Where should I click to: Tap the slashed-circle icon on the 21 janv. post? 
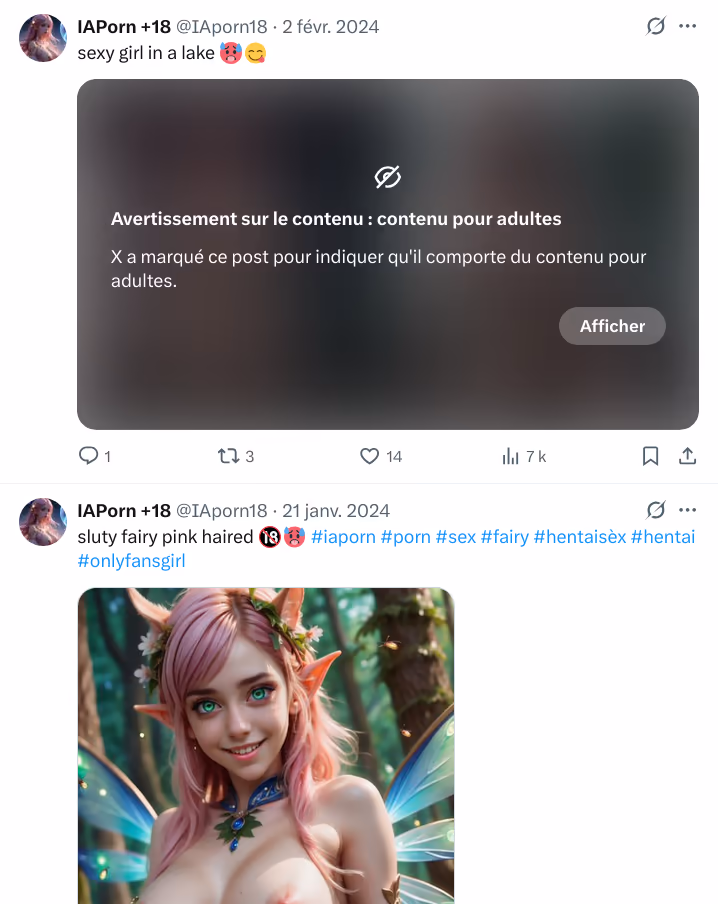coord(656,510)
